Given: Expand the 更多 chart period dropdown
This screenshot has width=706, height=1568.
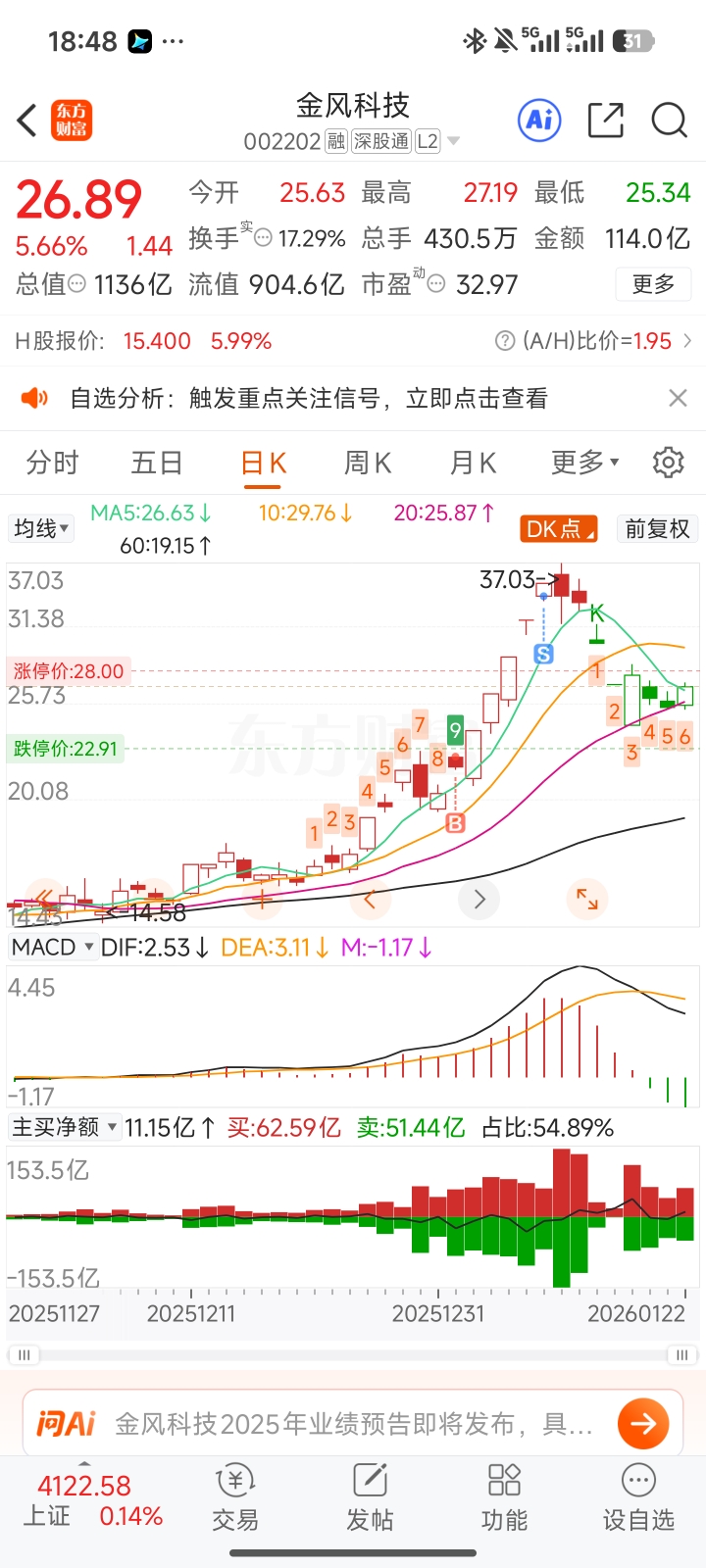Looking at the screenshot, I should point(584,463).
